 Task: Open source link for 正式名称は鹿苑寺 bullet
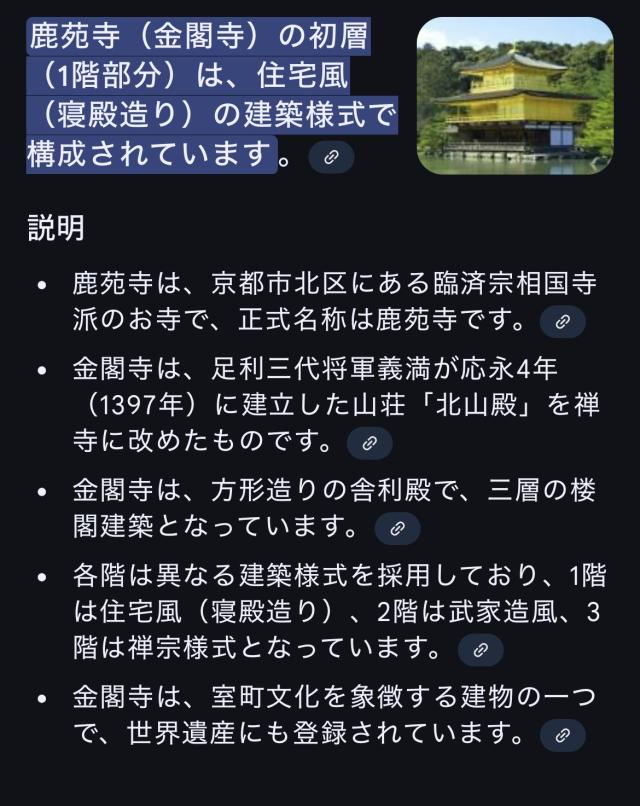(x=562, y=322)
